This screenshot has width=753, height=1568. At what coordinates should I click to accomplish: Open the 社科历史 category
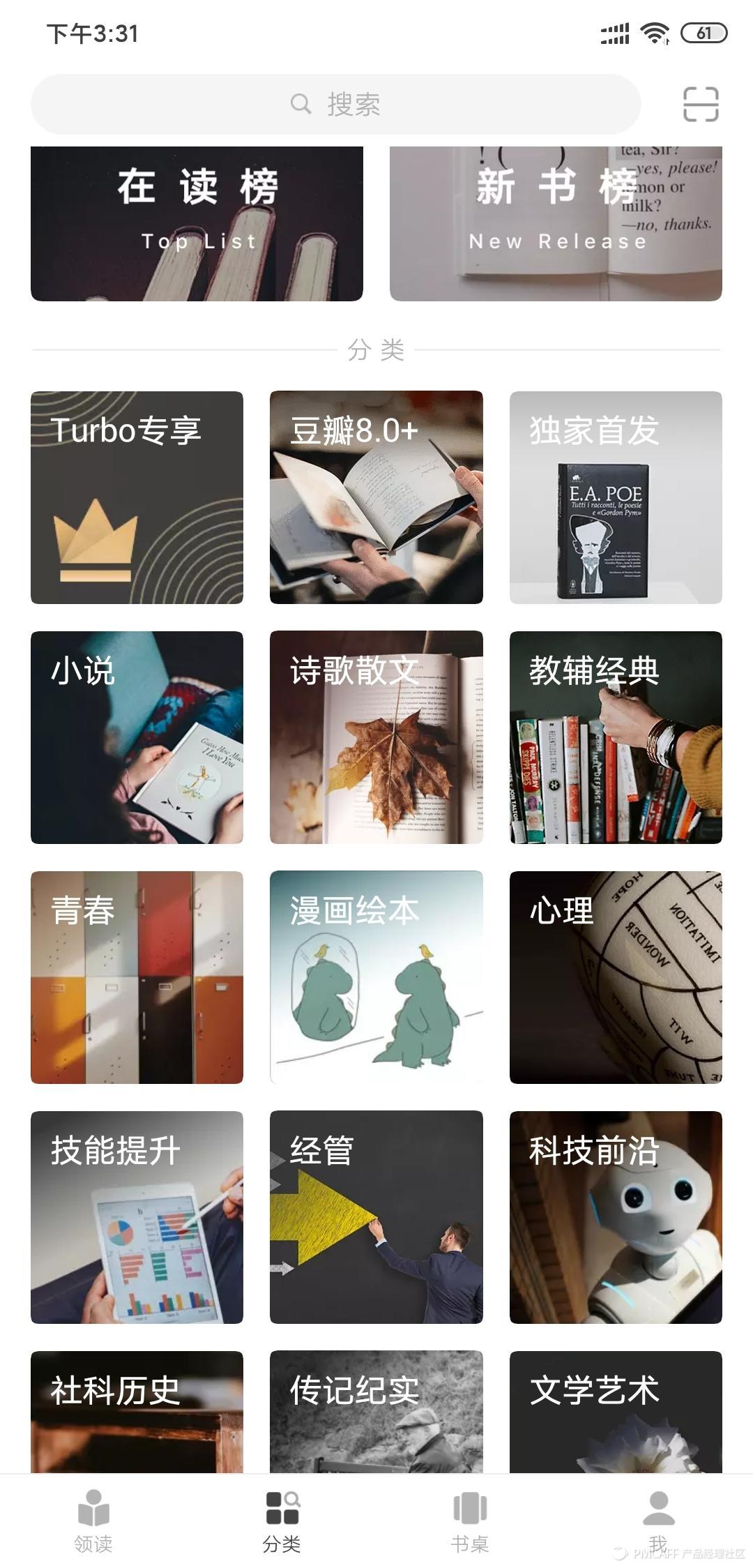[137, 1412]
